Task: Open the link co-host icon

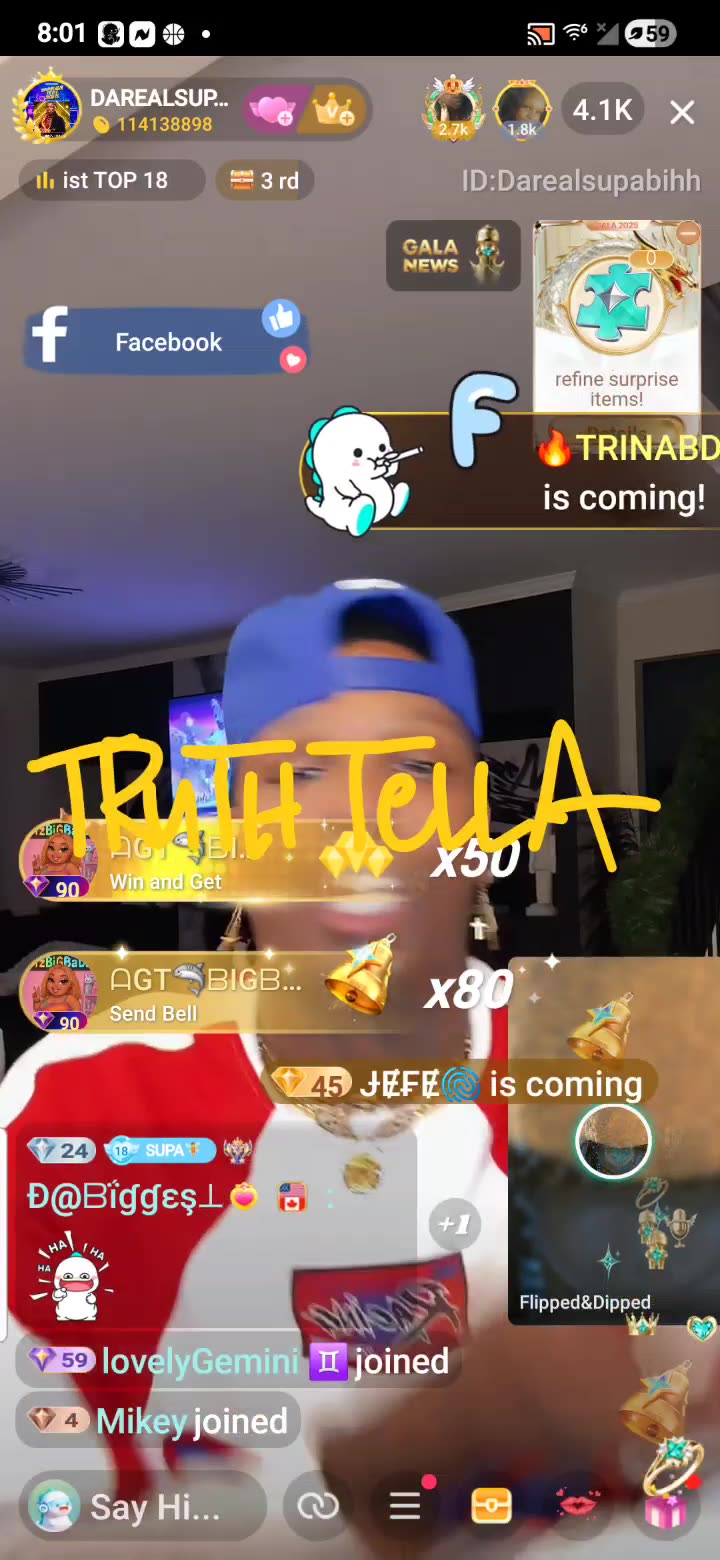Action: click(x=318, y=1506)
